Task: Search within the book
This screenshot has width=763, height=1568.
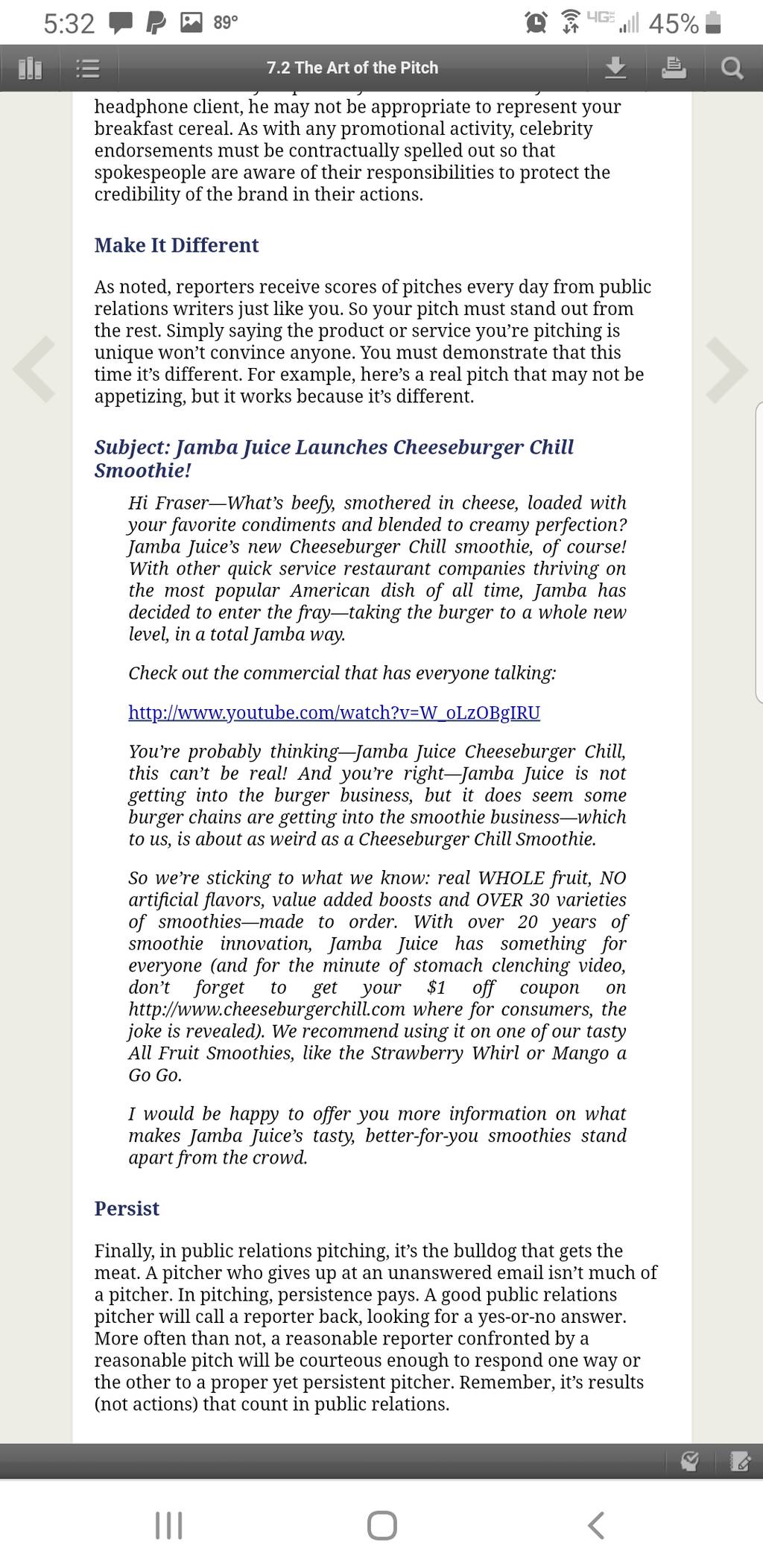Action: coord(732,69)
